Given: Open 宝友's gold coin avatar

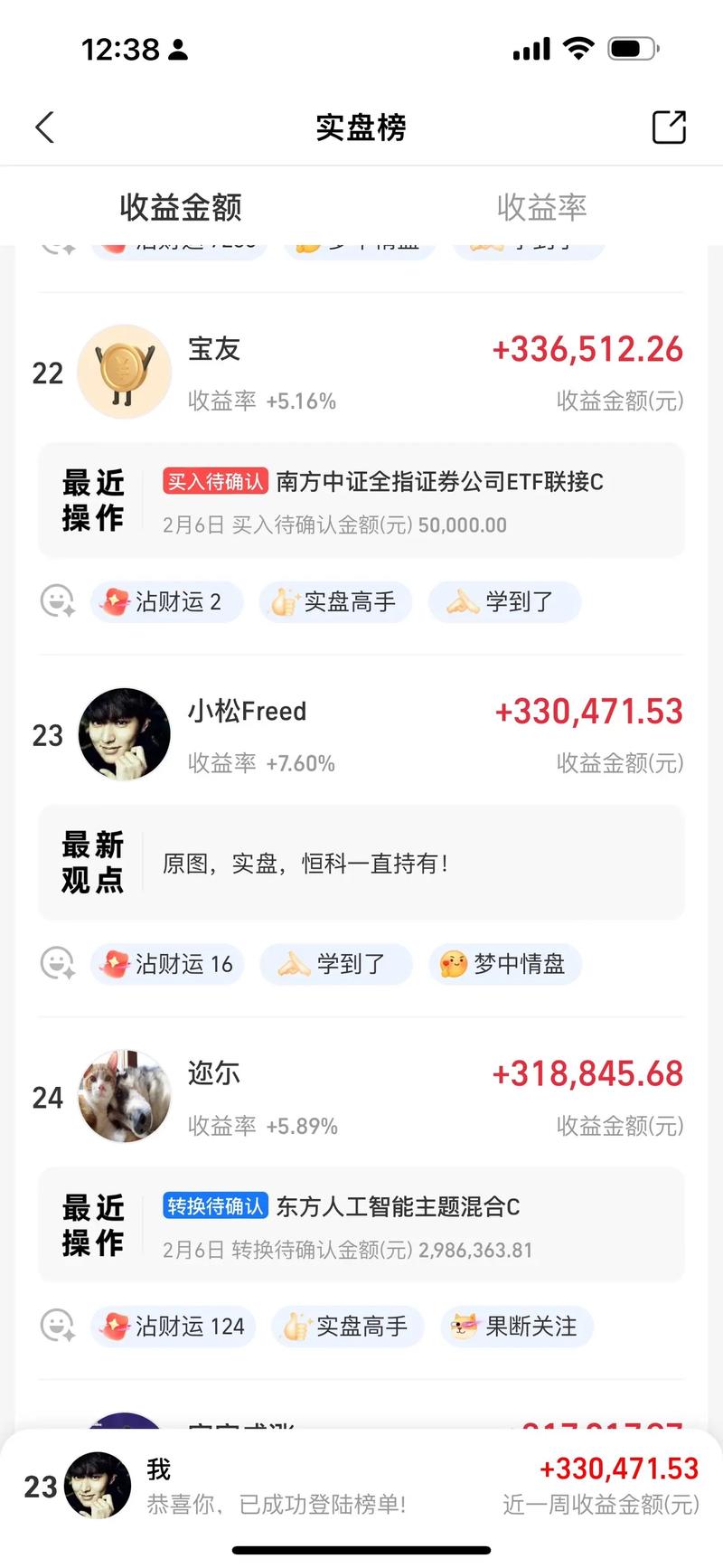Looking at the screenshot, I should [124, 372].
